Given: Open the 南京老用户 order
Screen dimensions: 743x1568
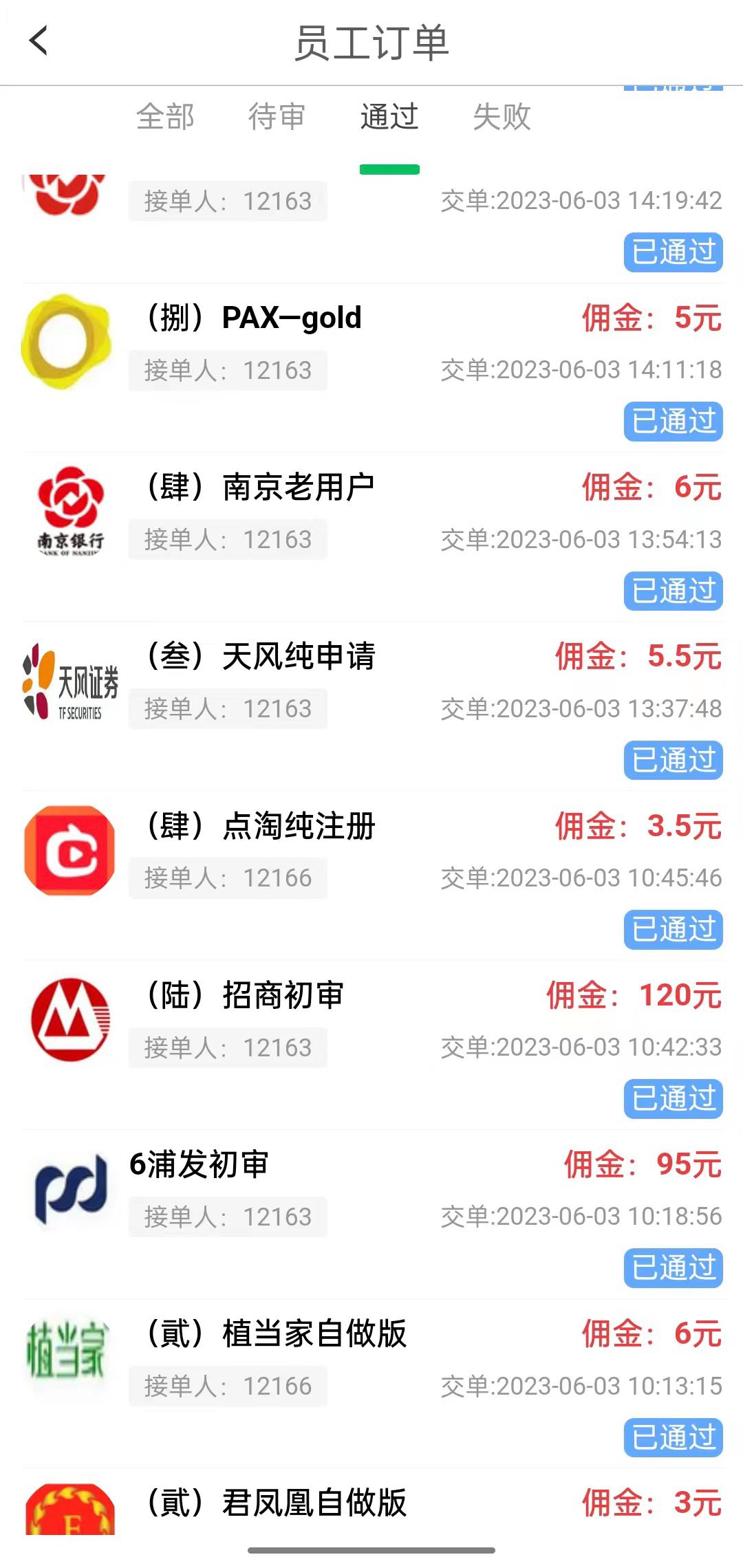Looking at the screenshot, I should point(371,537).
